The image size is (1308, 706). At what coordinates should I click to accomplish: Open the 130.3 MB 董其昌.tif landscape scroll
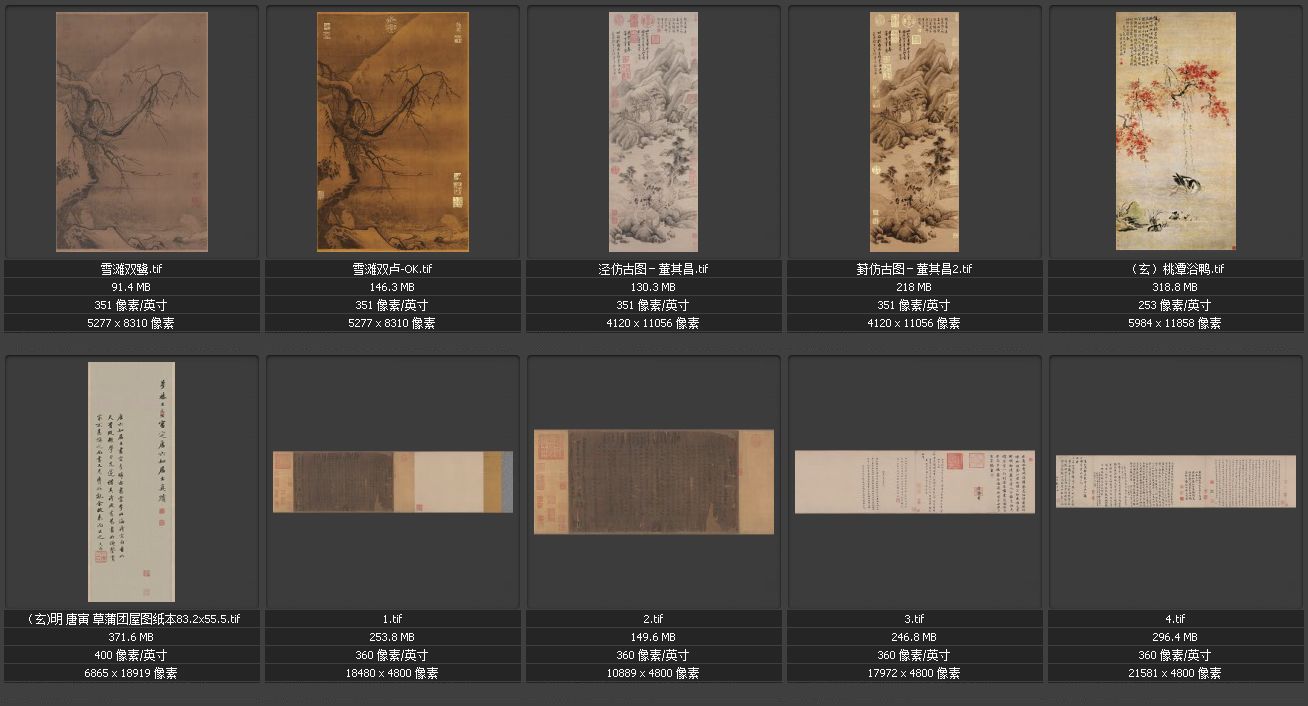(654, 132)
